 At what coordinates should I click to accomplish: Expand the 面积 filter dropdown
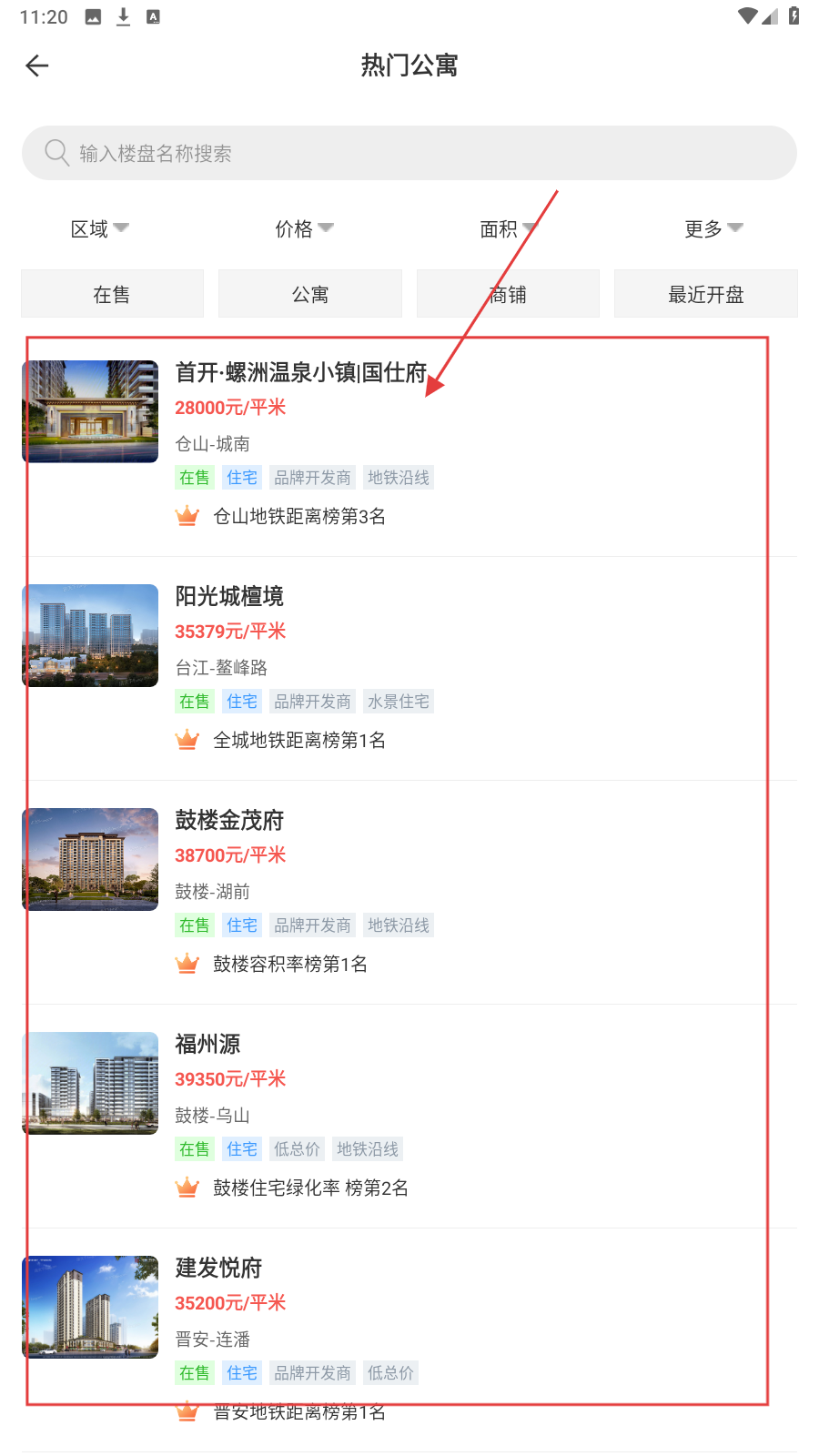509,229
